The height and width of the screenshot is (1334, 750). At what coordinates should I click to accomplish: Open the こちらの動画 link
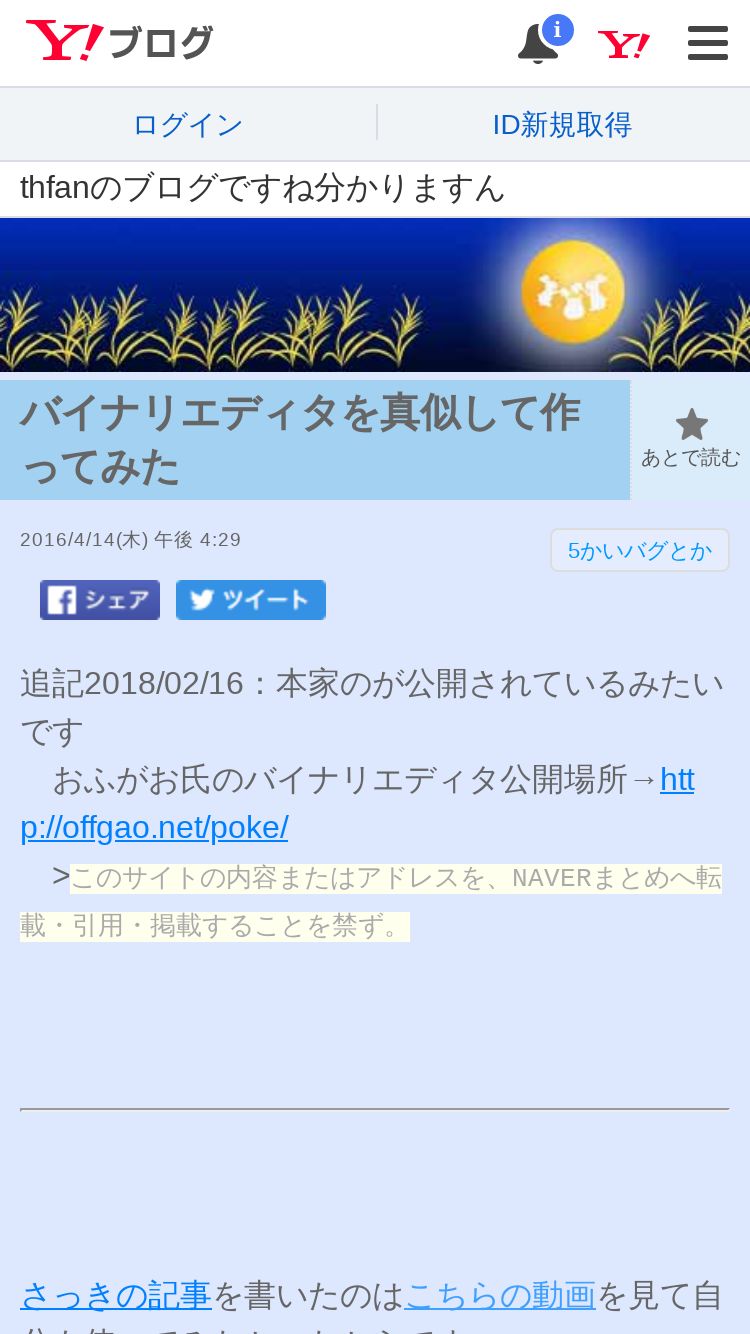(x=500, y=1295)
